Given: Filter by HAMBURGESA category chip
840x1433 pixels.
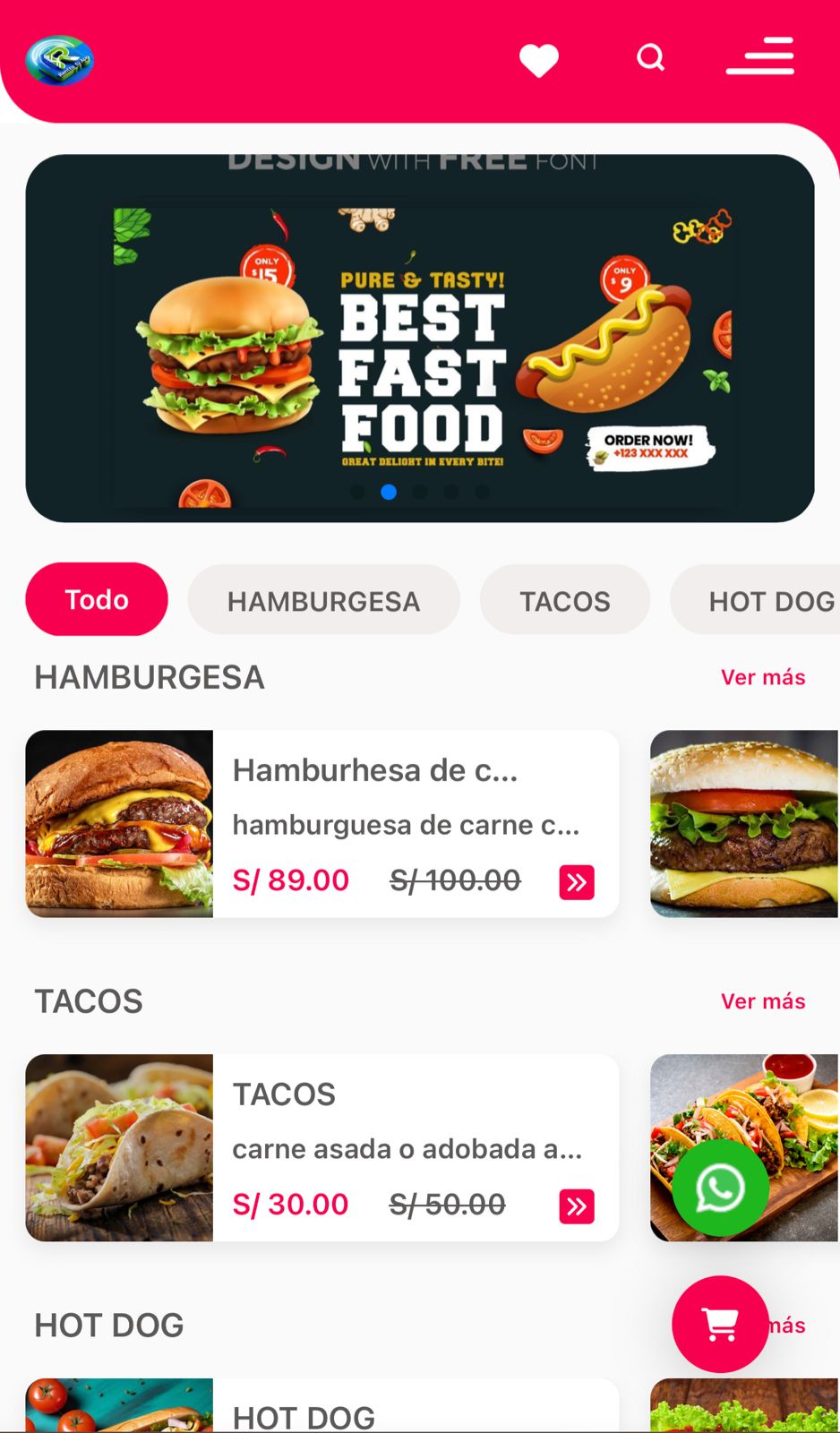Looking at the screenshot, I should (323, 601).
